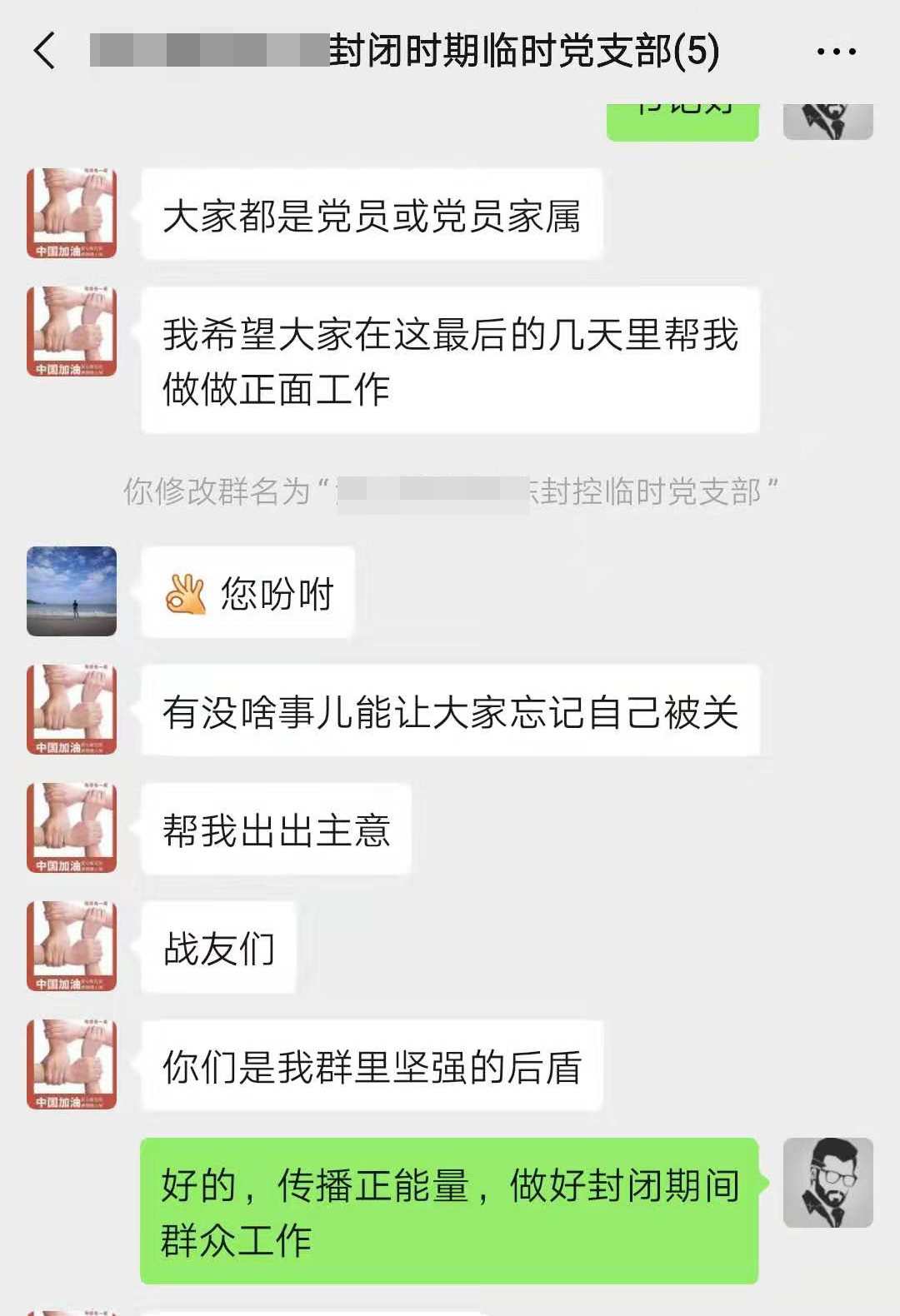Open profile of sender of 战友们
This screenshot has width=900, height=1316.
click(x=72, y=946)
